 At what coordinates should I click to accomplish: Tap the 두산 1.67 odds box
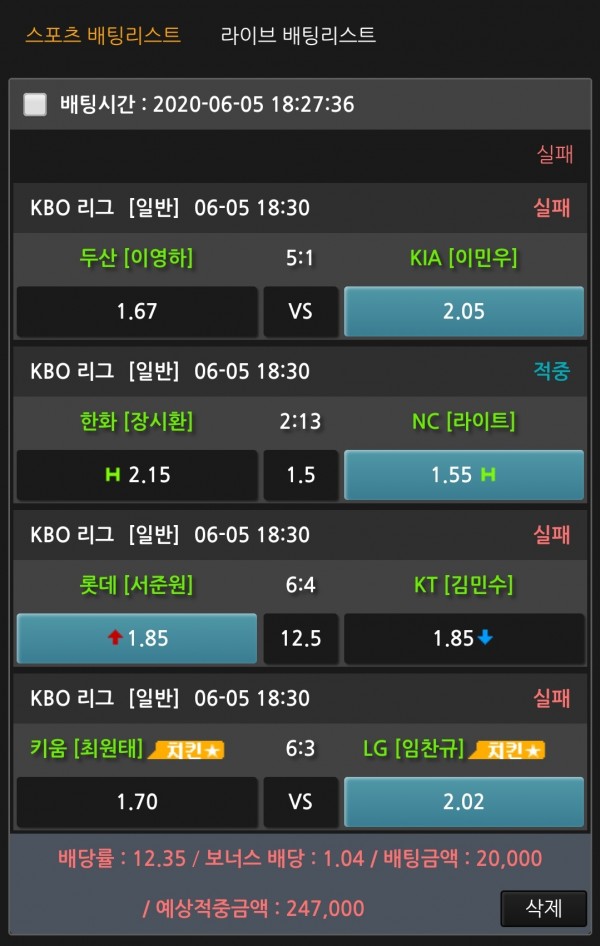(x=137, y=311)
